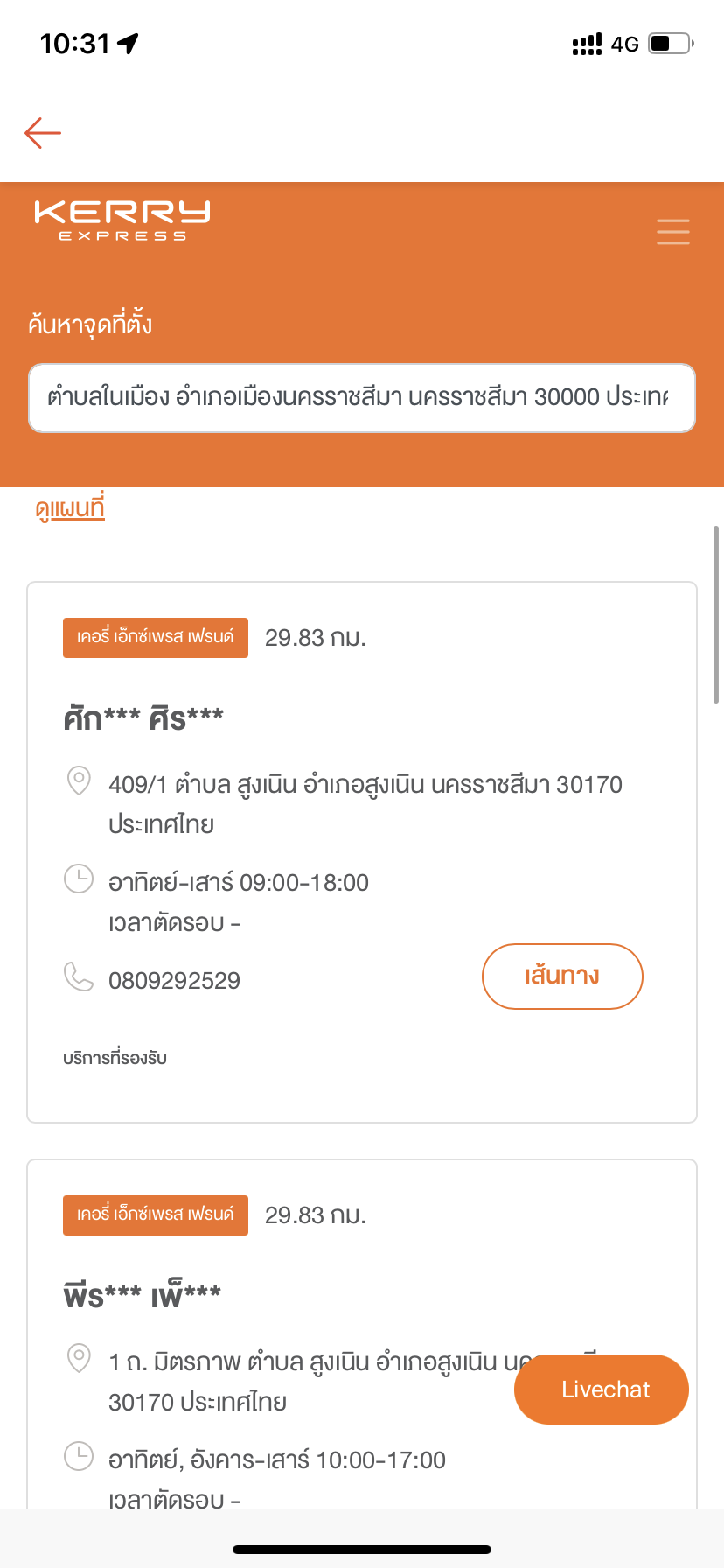The image size is (724, 1568).
Task: Tap the location search field
Action: coord(362,398)
